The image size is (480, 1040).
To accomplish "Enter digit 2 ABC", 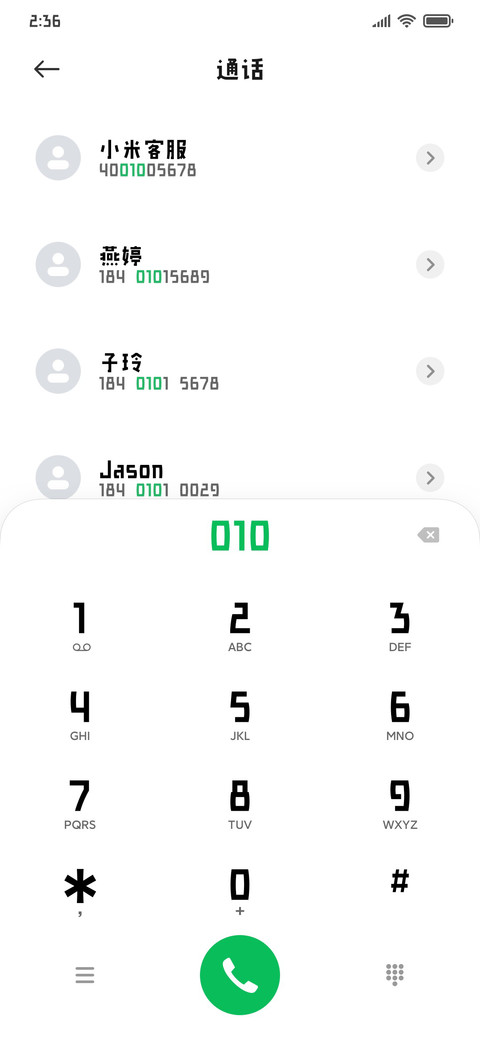I will [x=240, y=627].
